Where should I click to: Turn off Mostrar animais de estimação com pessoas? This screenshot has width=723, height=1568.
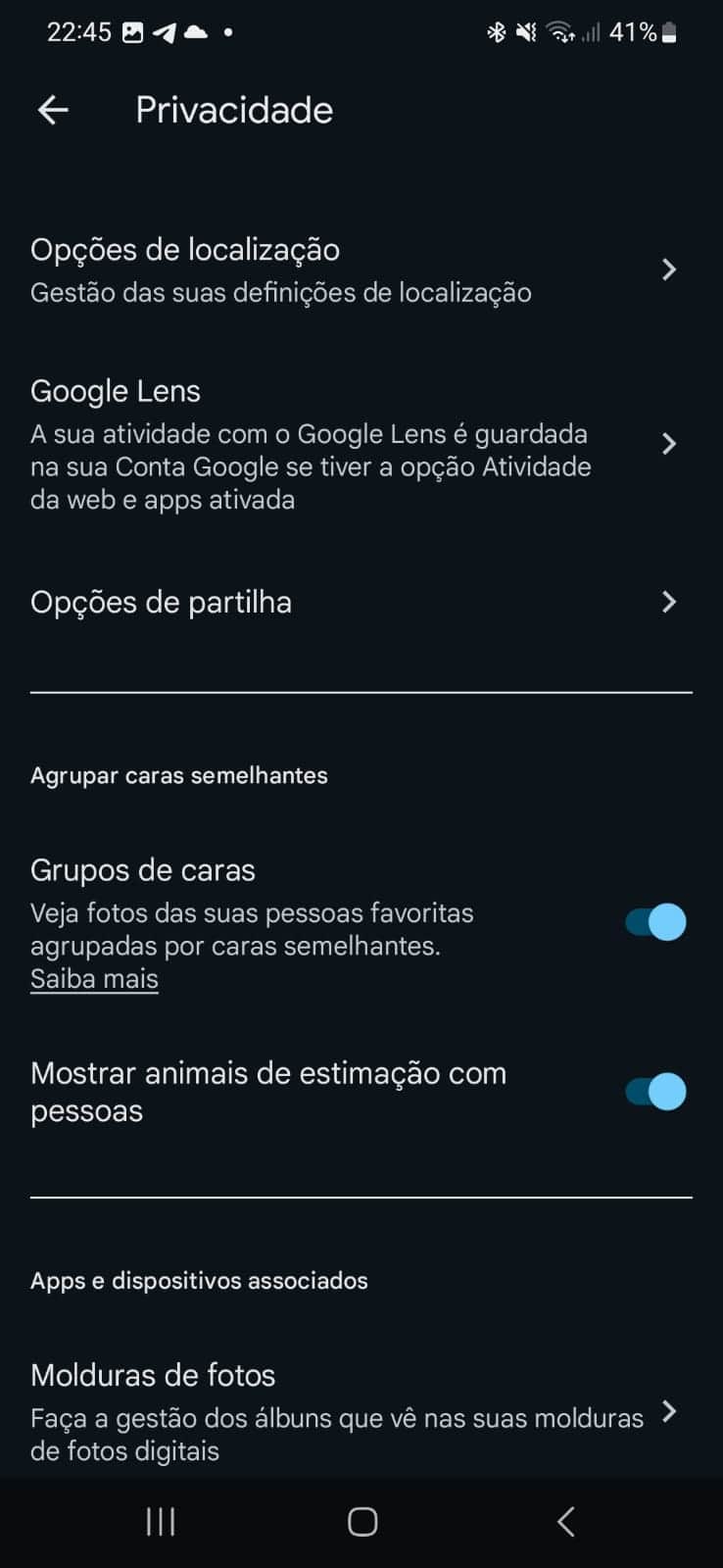655,1092
